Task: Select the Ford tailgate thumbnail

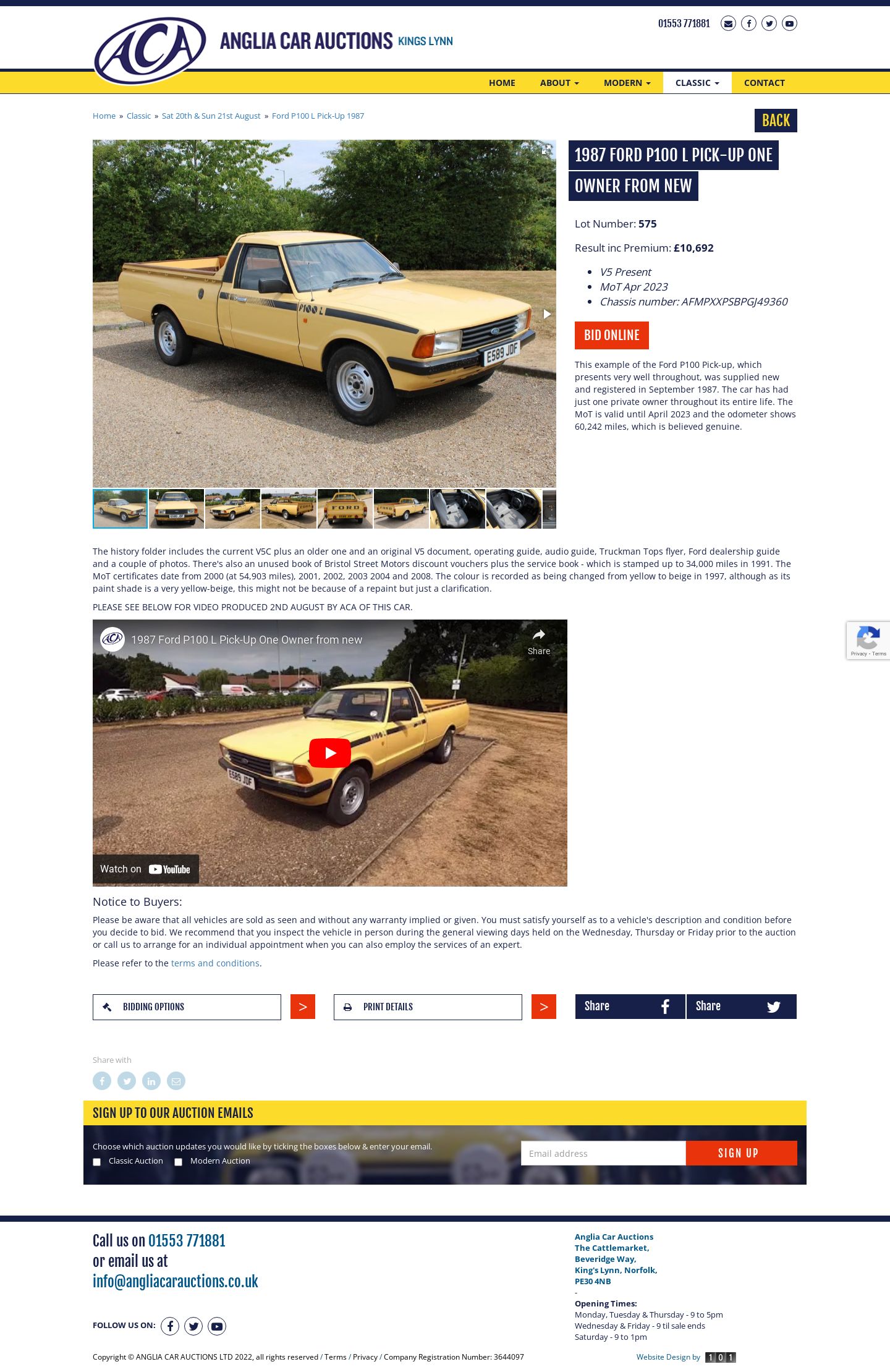Action: click(x=345, y=509)
